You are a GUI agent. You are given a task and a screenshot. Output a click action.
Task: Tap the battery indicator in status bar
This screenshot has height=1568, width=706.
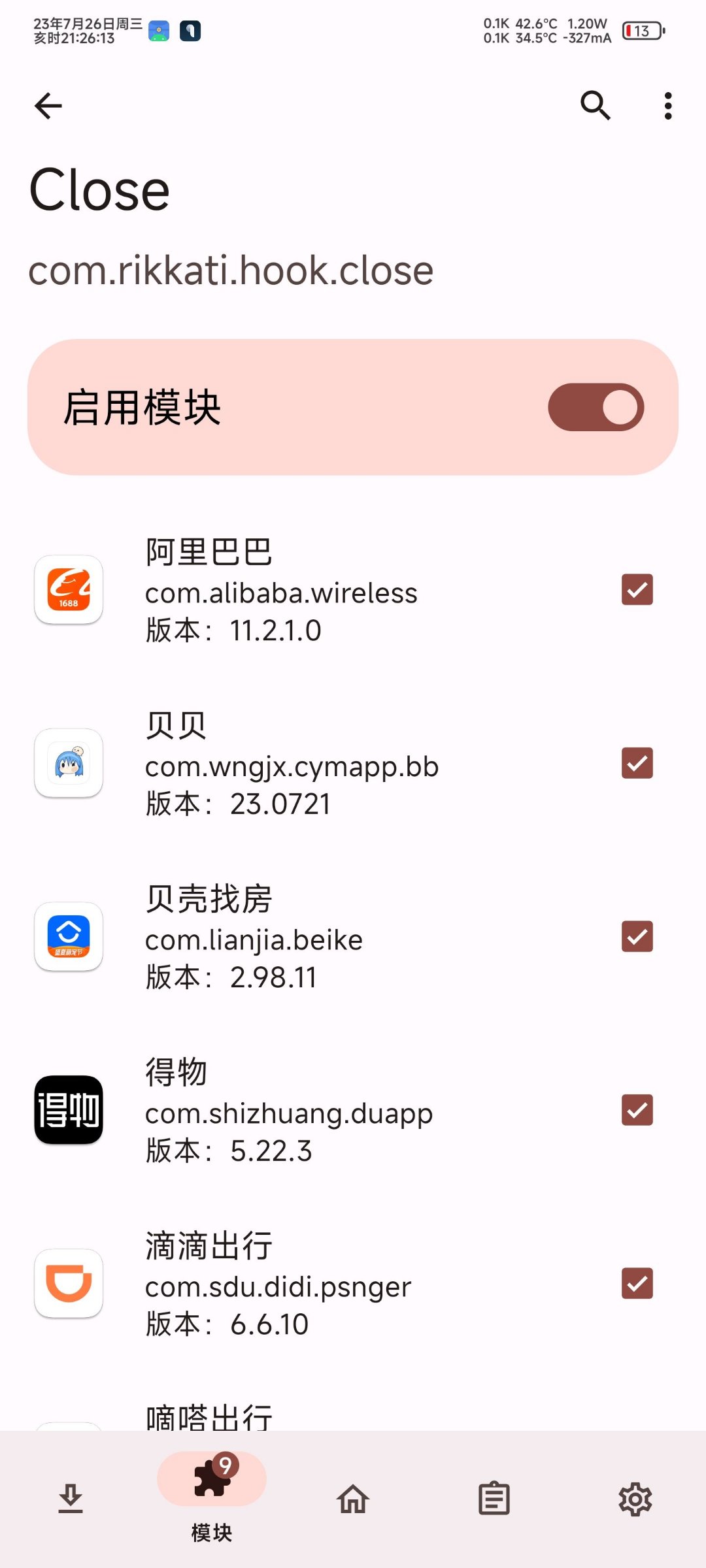click(641, 30)
